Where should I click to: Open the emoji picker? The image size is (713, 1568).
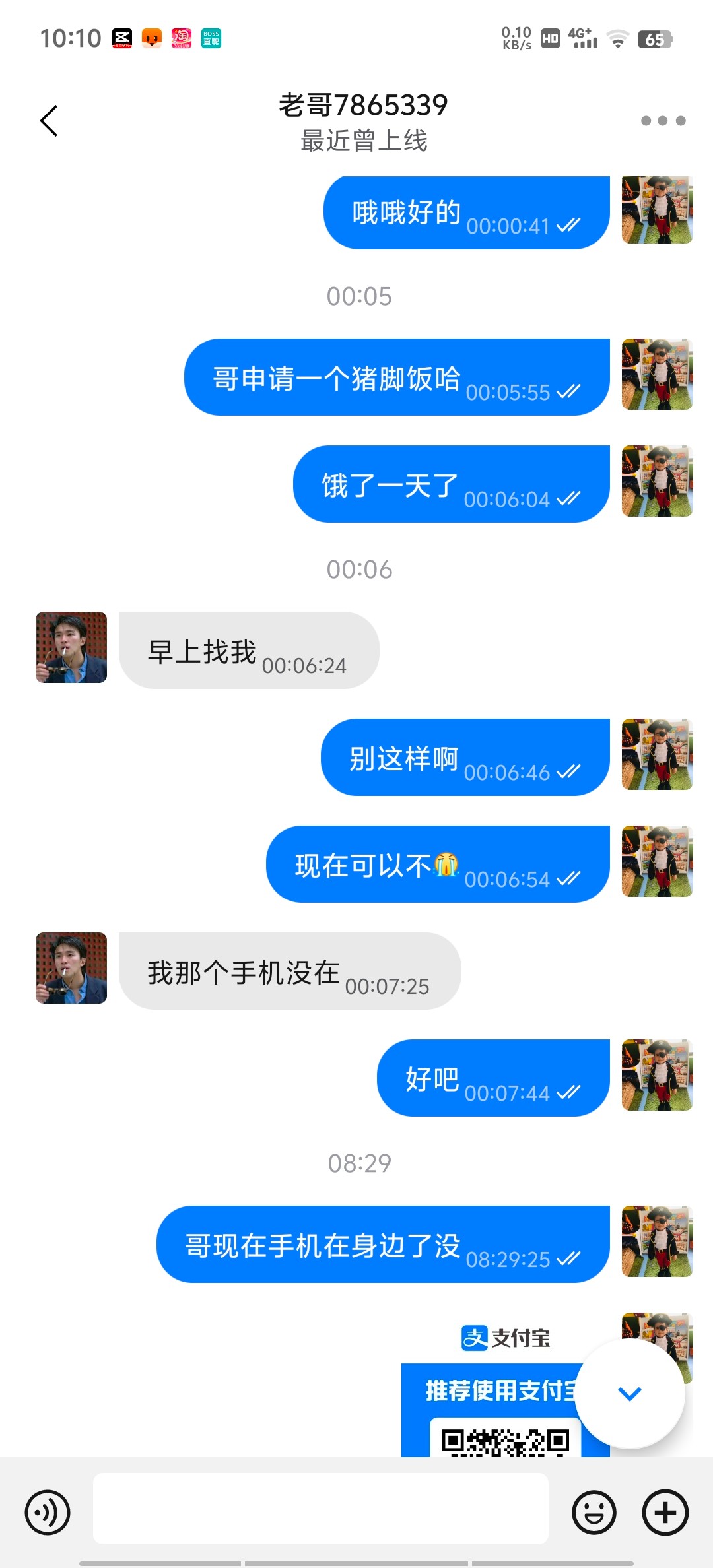pos(594,1512)
